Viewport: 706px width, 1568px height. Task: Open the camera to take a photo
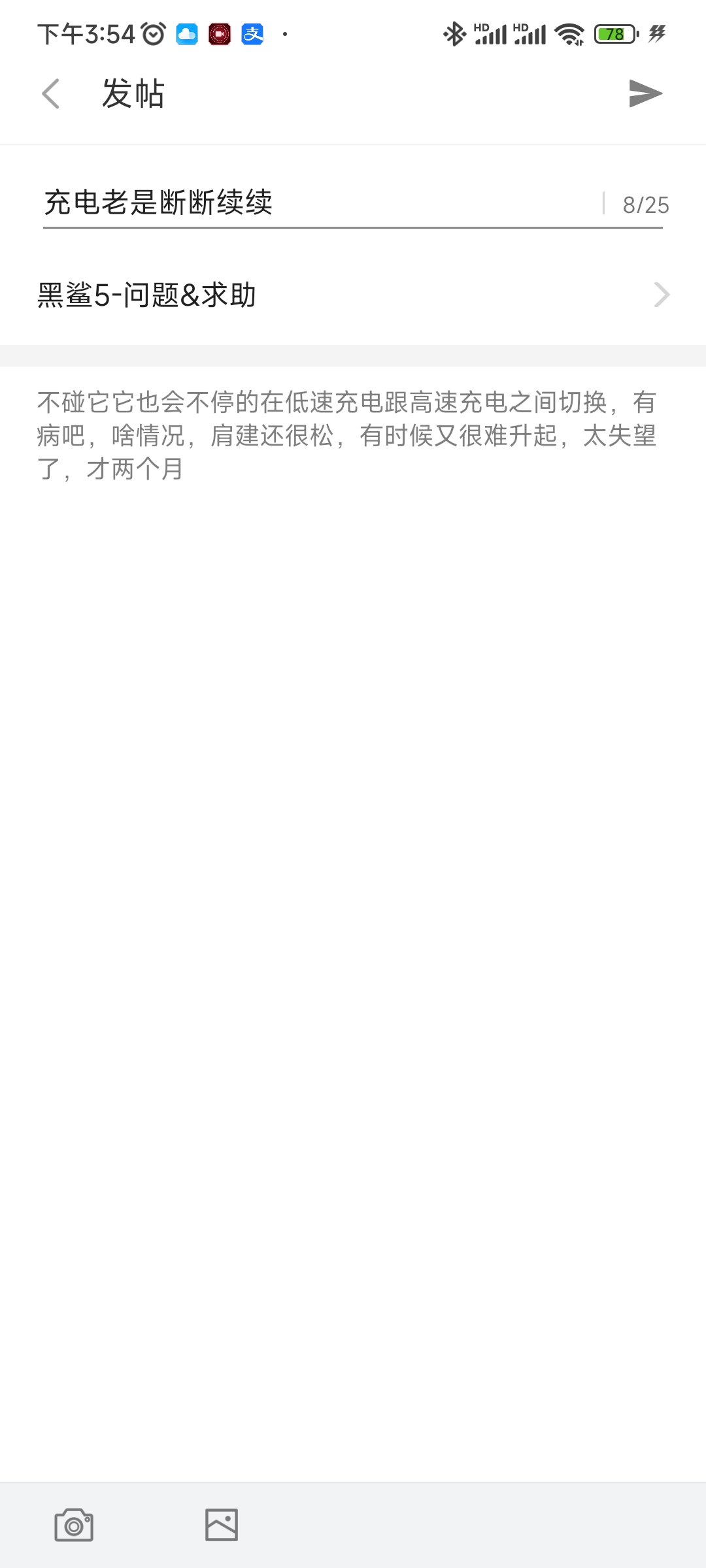pyautogui.click(x=74, y=1525)
